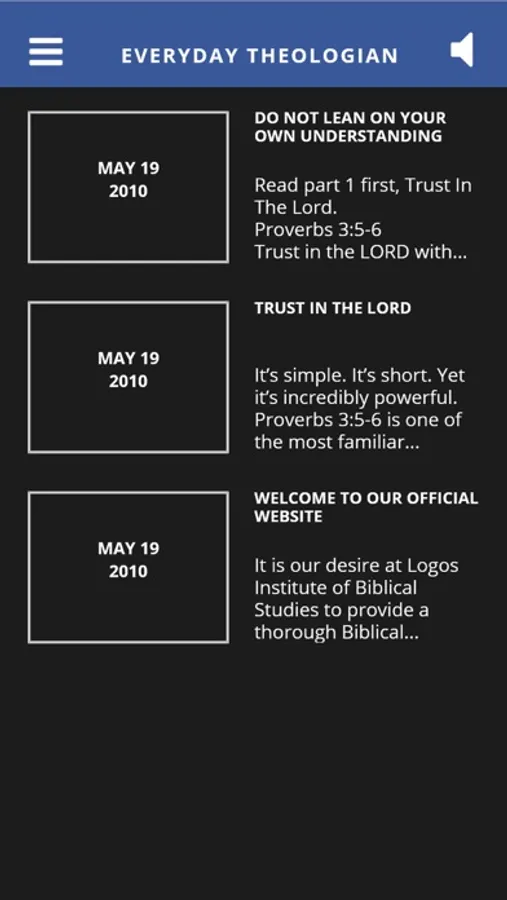Image resolution: width=507 pixels, height=900 pixels.
Task: Open the Trust In The Lord post
Action: click(x=332, y=308)
